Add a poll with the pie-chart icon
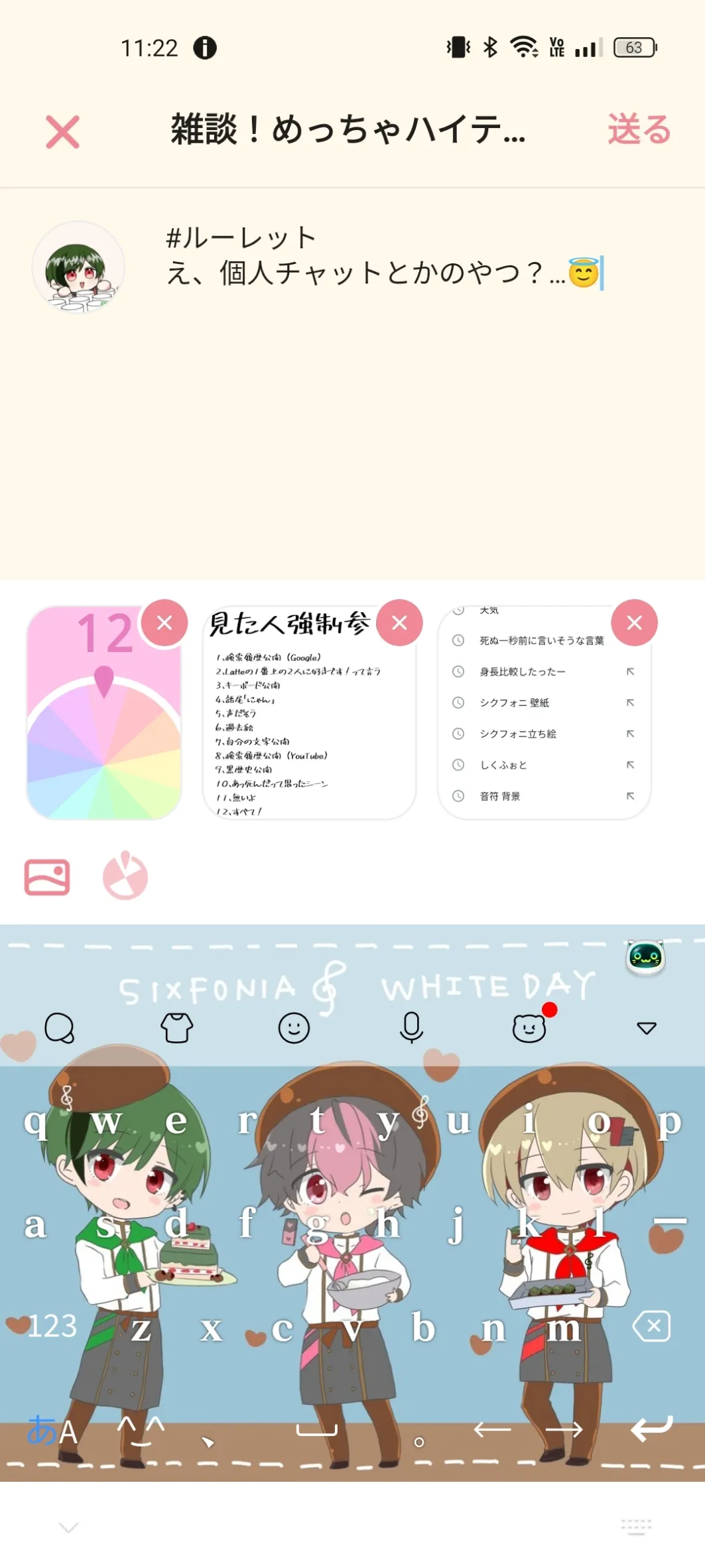Screen dimensions: 705x1568 point(125,876)
